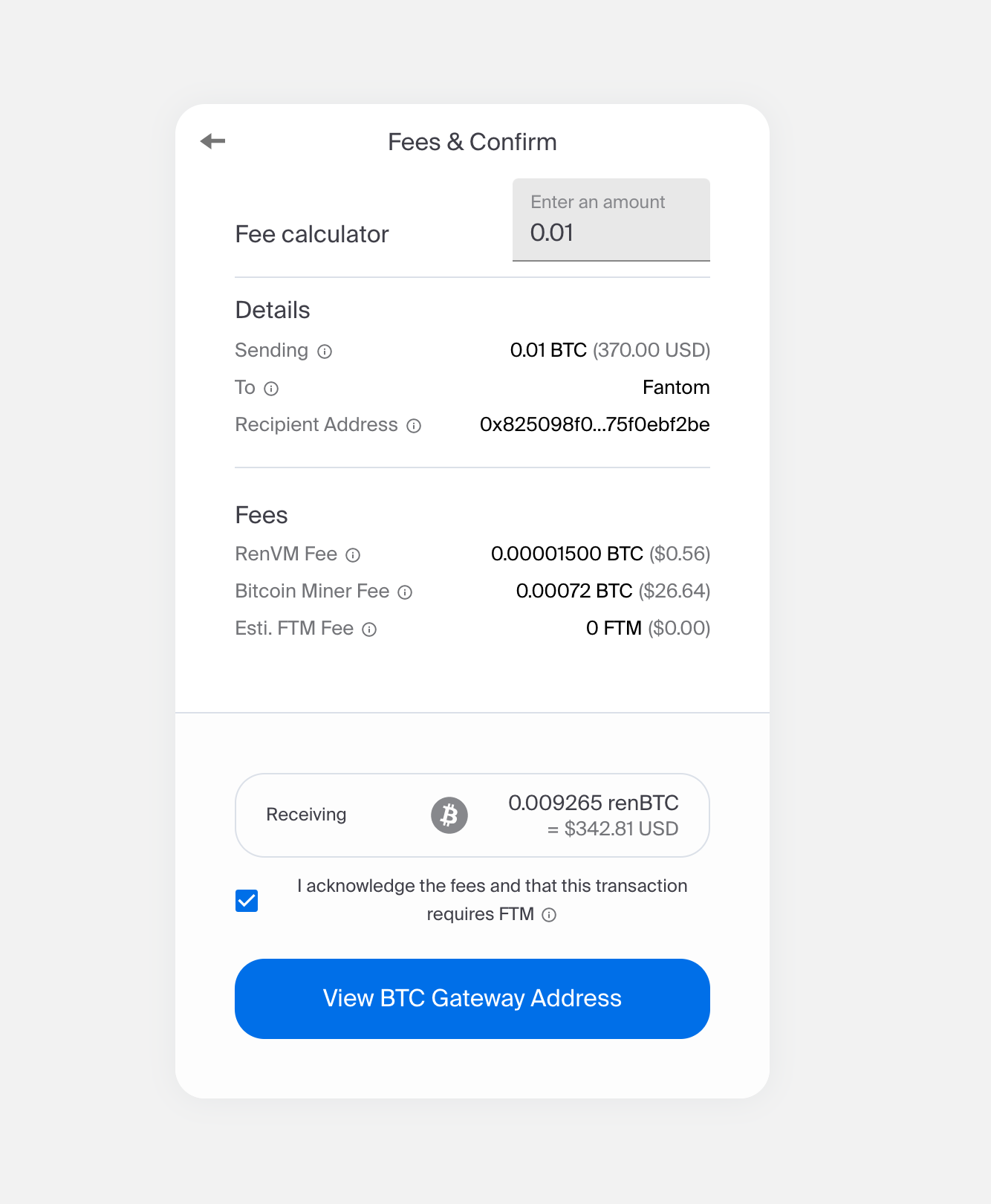Go back using the arrow icon

[212, 141]
